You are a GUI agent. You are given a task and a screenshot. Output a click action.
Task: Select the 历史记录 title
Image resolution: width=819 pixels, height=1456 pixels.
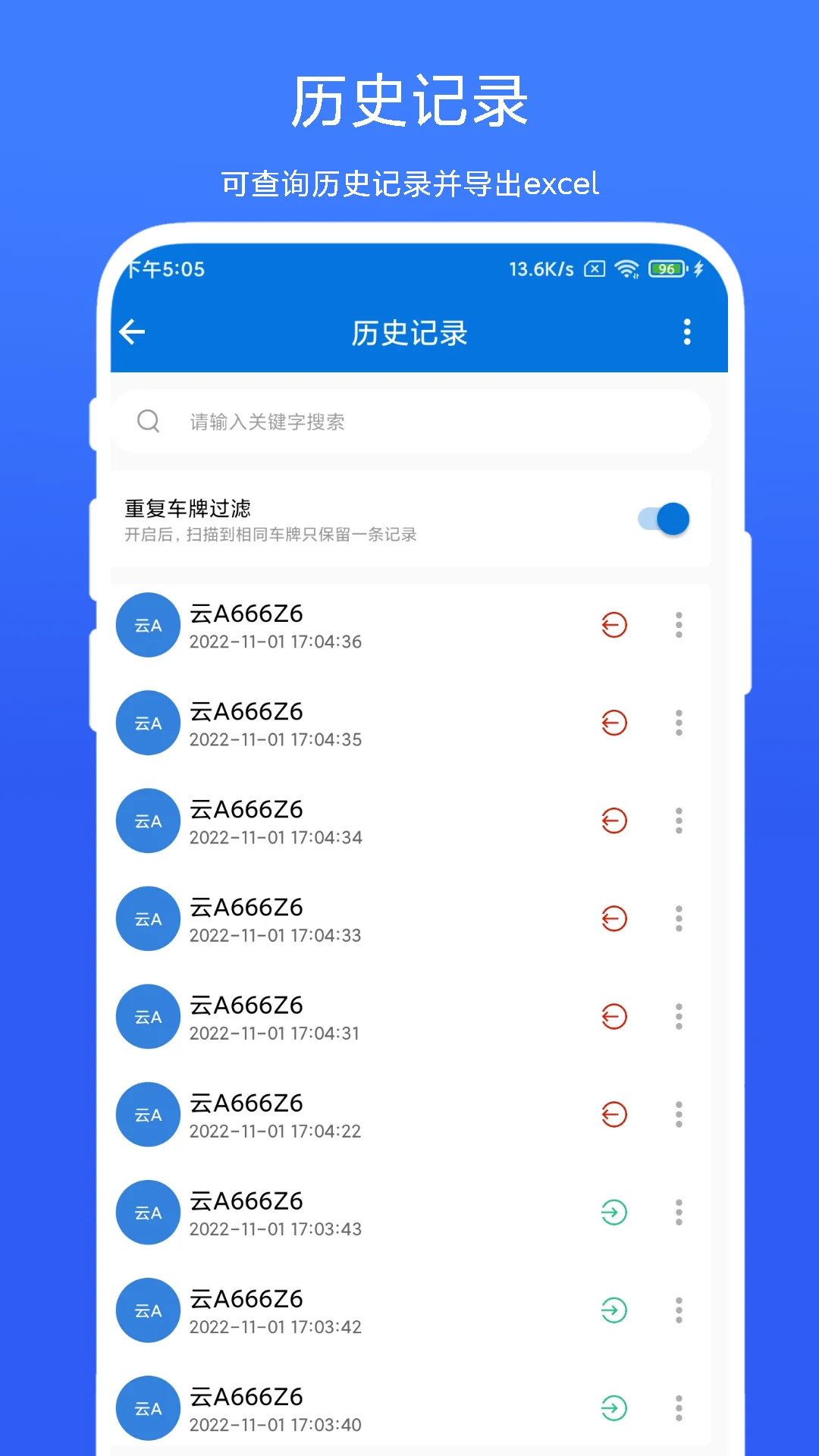tap(409, 331)
